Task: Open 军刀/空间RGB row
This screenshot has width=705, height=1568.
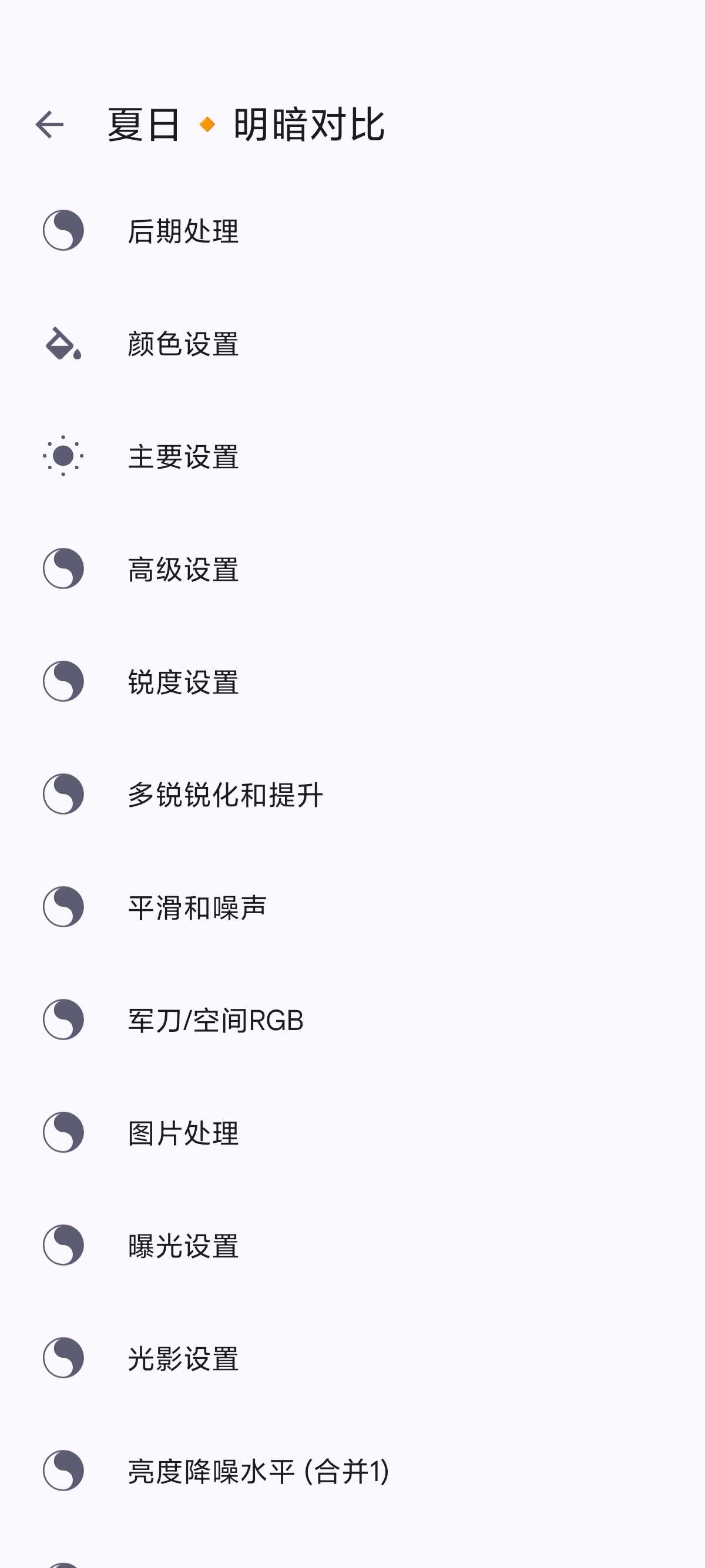Action: 216,1020
